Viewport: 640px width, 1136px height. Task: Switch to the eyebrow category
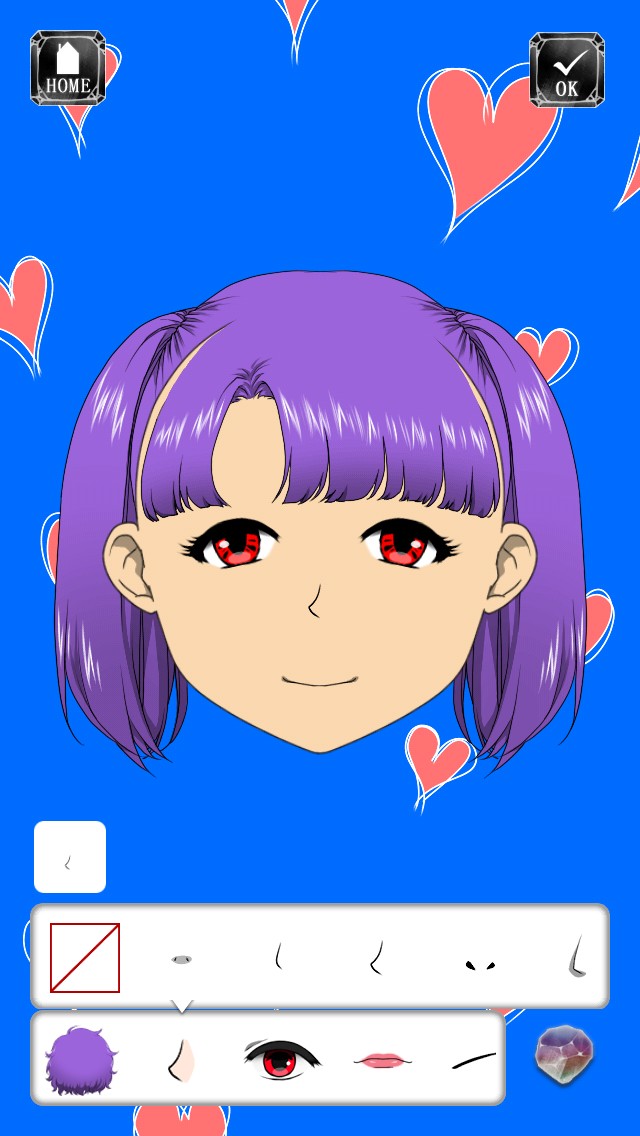coord(475,1060)
